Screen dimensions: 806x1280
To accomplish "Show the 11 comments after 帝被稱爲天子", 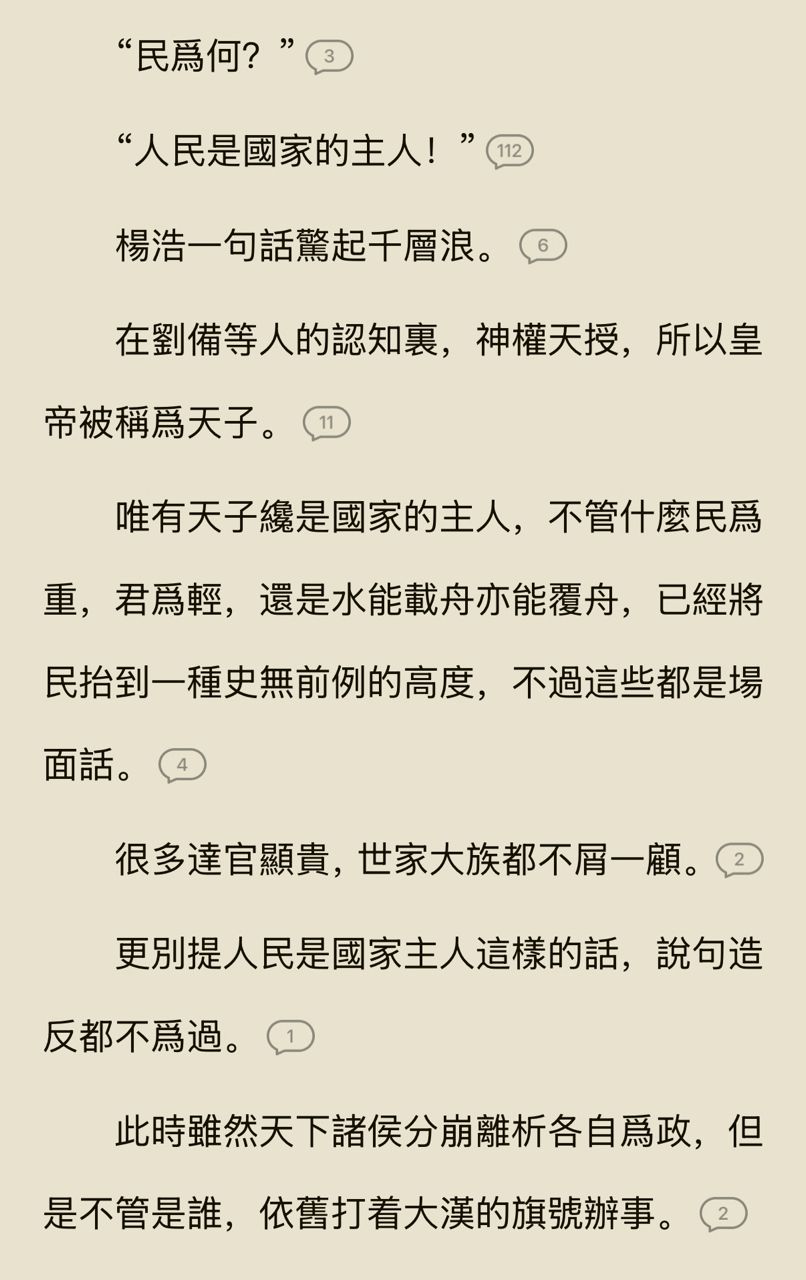I will pyautogui.click(x=327, y=424).
